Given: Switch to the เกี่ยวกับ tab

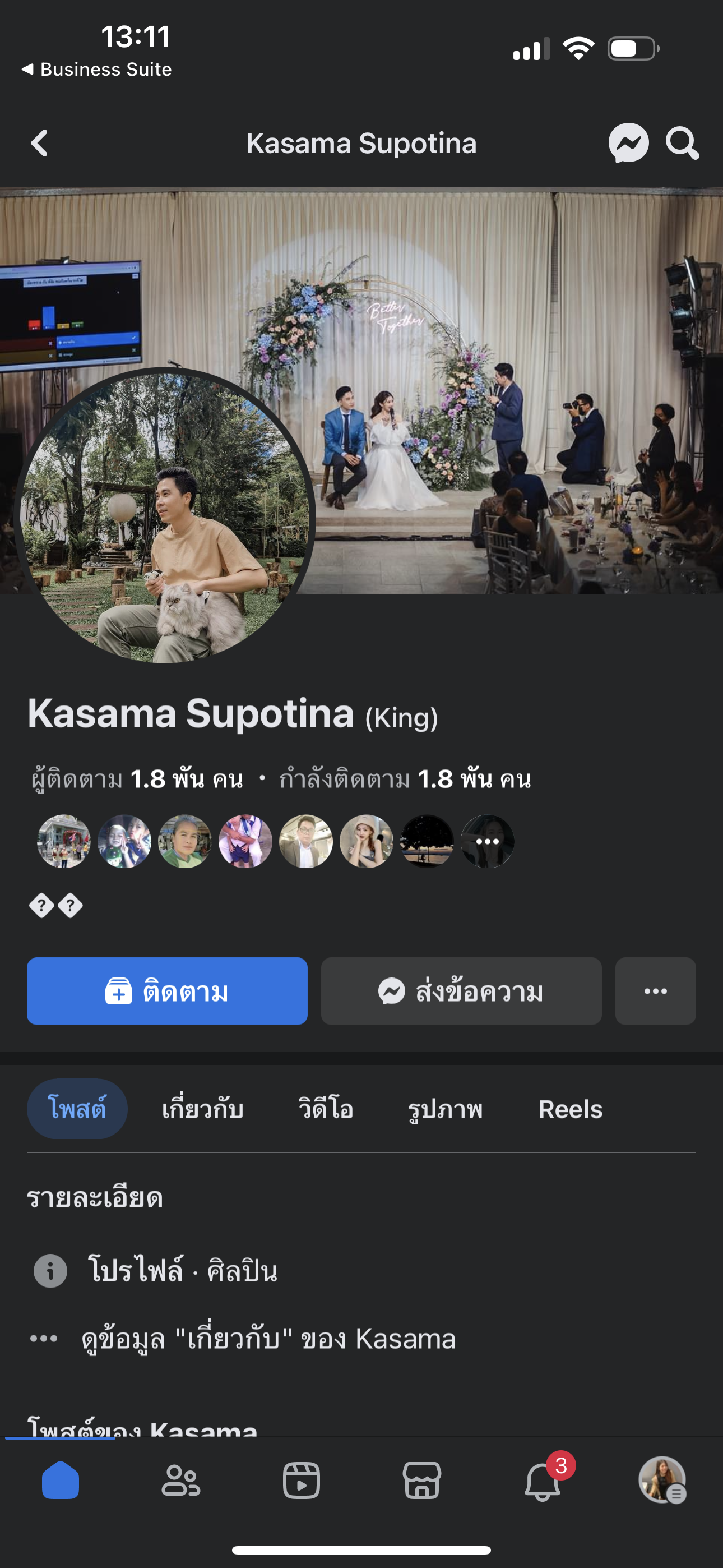Looking at the screenshot, I should click(203, 1109).
